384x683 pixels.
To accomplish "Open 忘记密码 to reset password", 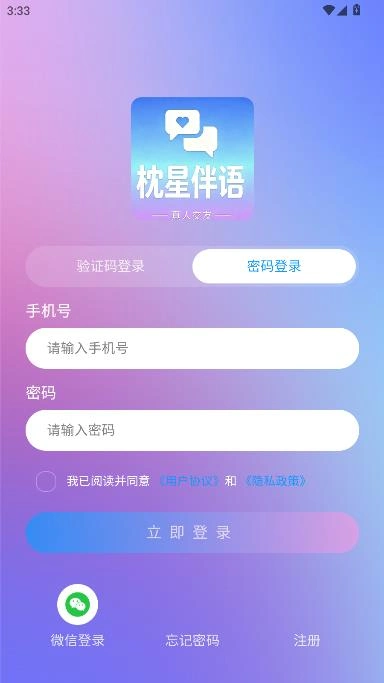I will point(192,640).
